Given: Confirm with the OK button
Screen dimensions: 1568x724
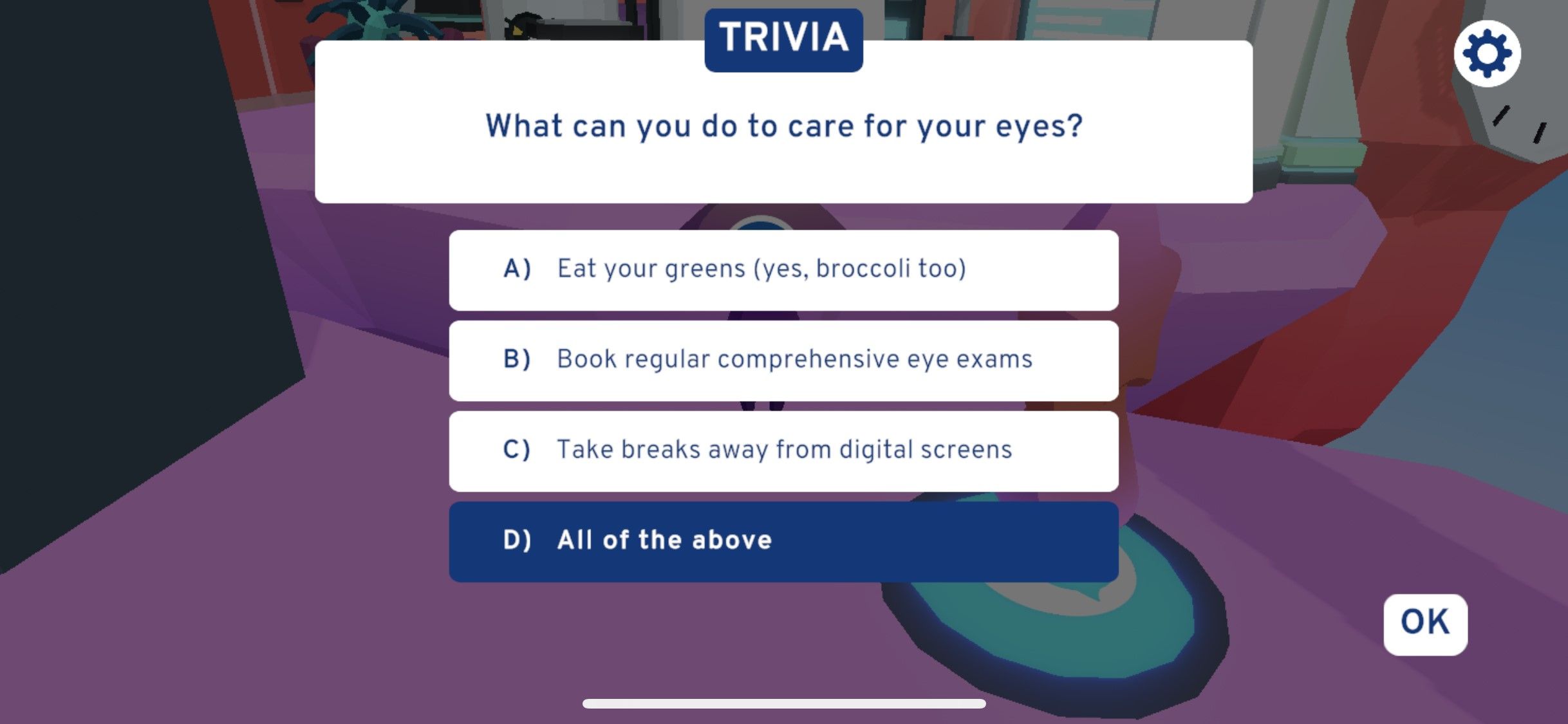Looking at the screenshot, I should pyautogui.click(x=1425, y=624).
